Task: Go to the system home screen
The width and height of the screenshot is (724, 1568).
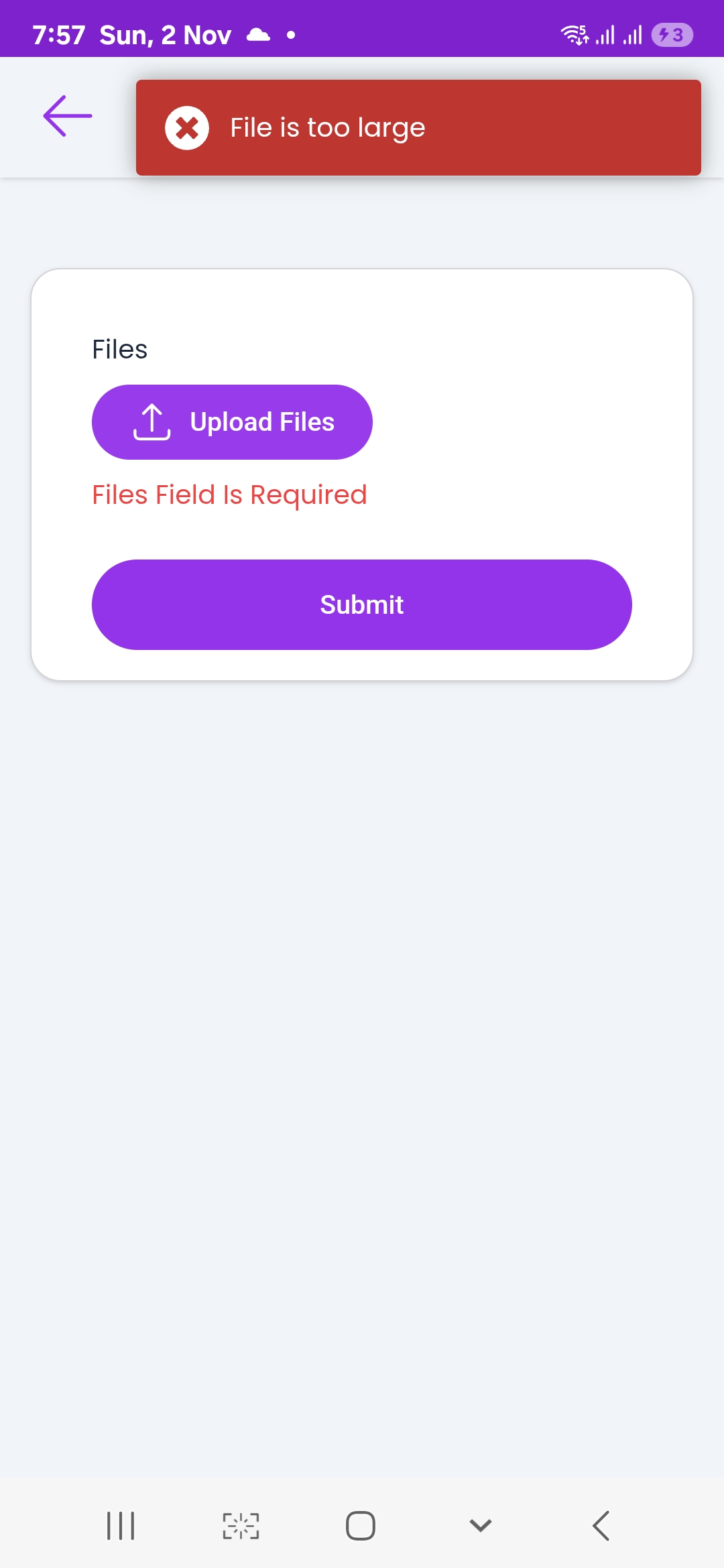Action: coord(360,1526)
